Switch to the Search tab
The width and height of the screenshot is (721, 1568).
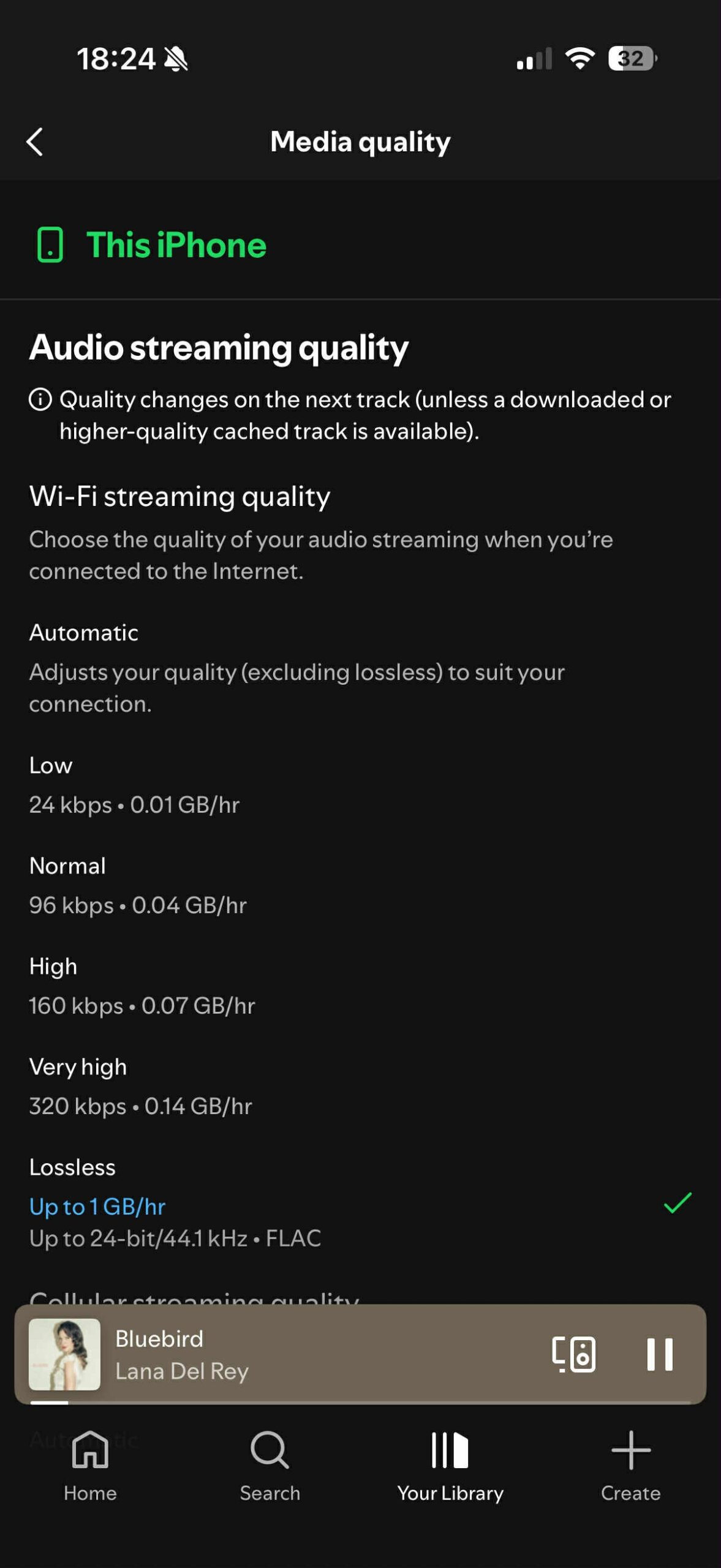click(x=270, y=1465)
